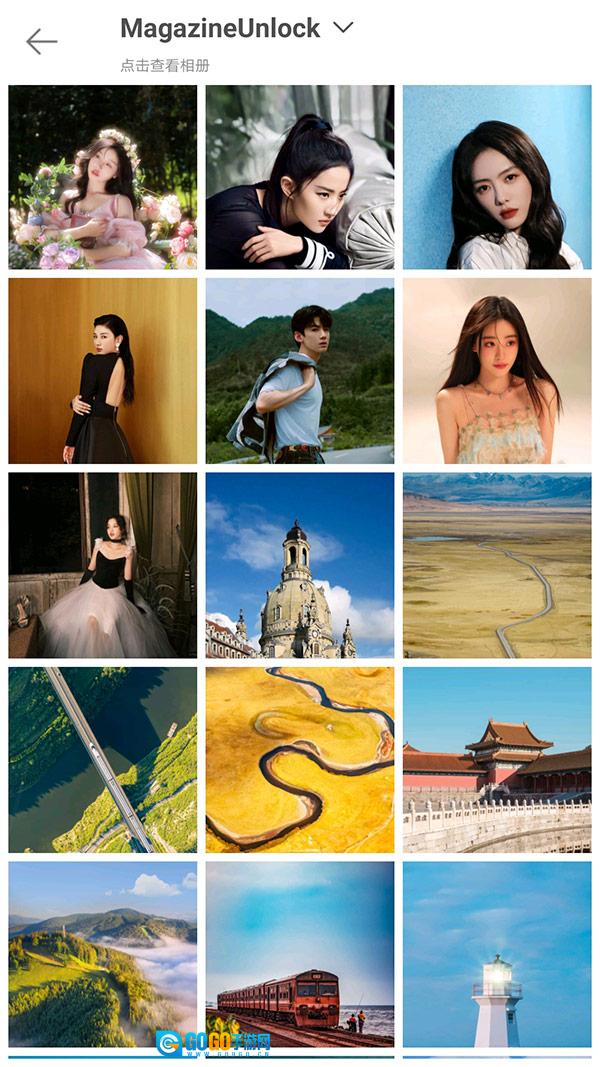Go back using the arrow icon

(41, 41)
